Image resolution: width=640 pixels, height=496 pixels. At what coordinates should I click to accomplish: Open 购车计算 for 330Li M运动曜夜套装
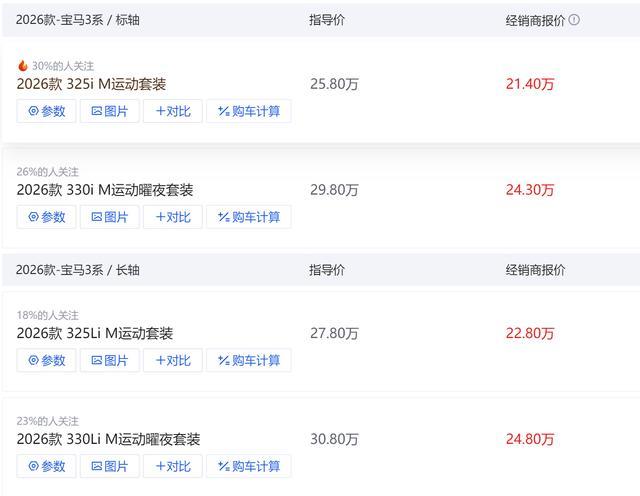(248, 466)
